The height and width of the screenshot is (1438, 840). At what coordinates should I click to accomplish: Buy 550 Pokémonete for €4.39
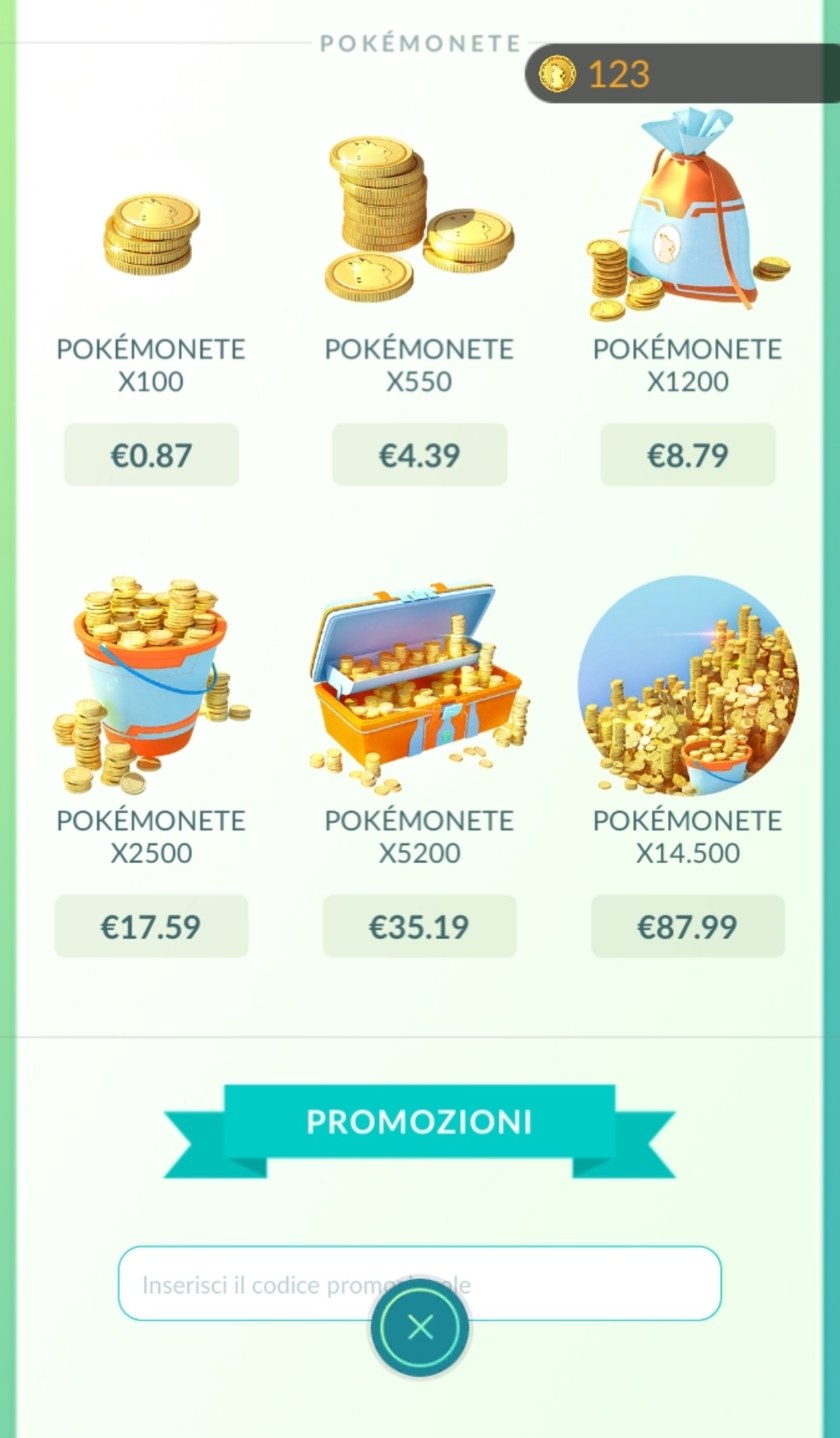click(x=419, y=455)
